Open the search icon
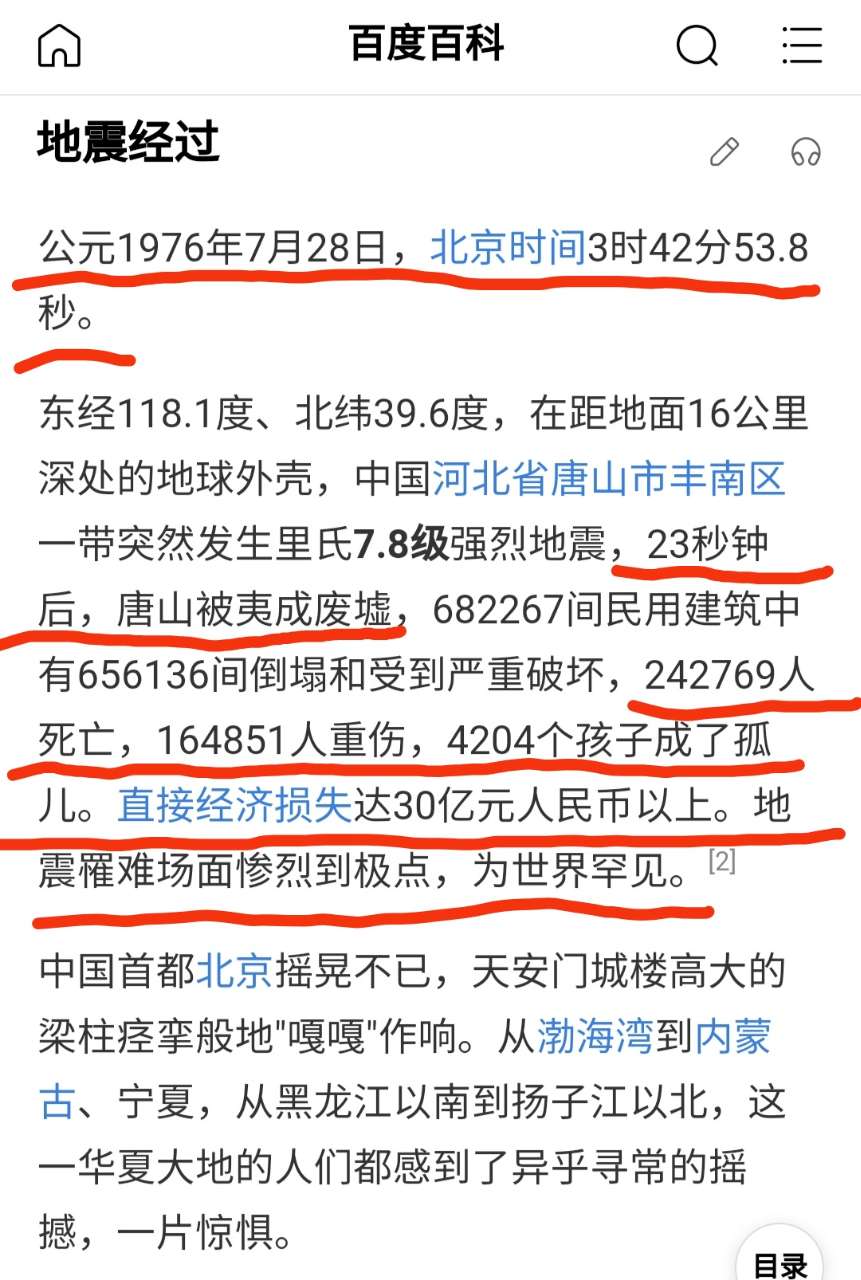 (x=696, y=46)
